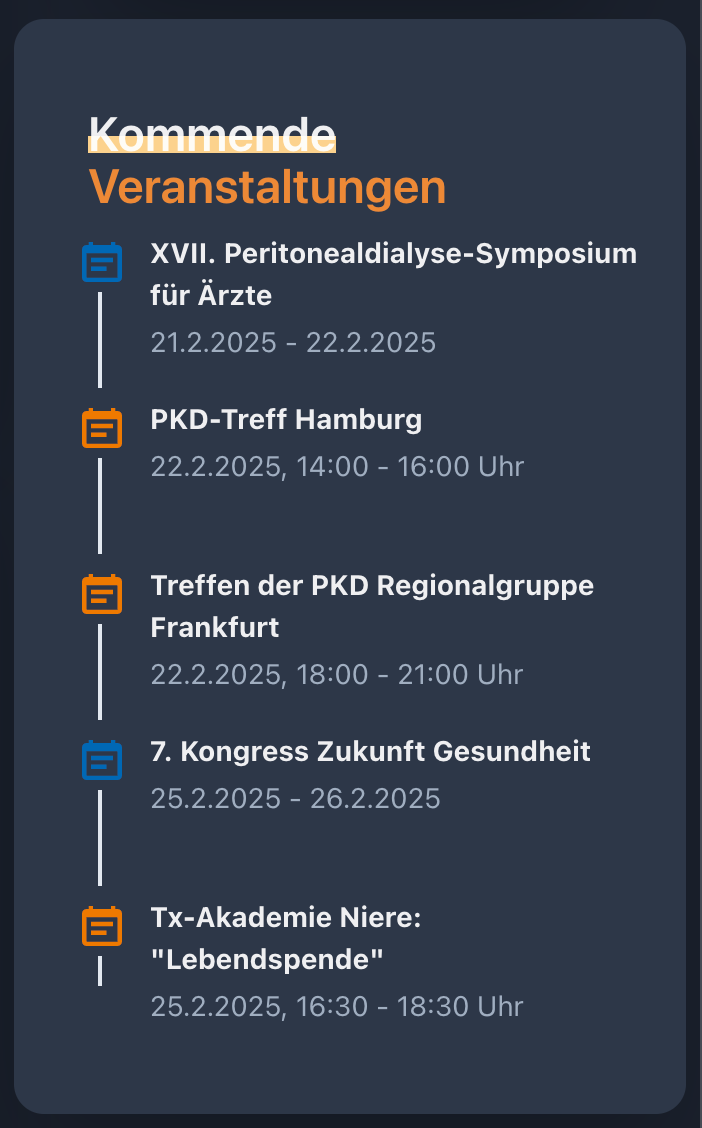Open the XVII. Peritonealdialyse-Symposium für Ärzte event

(393, 274)
